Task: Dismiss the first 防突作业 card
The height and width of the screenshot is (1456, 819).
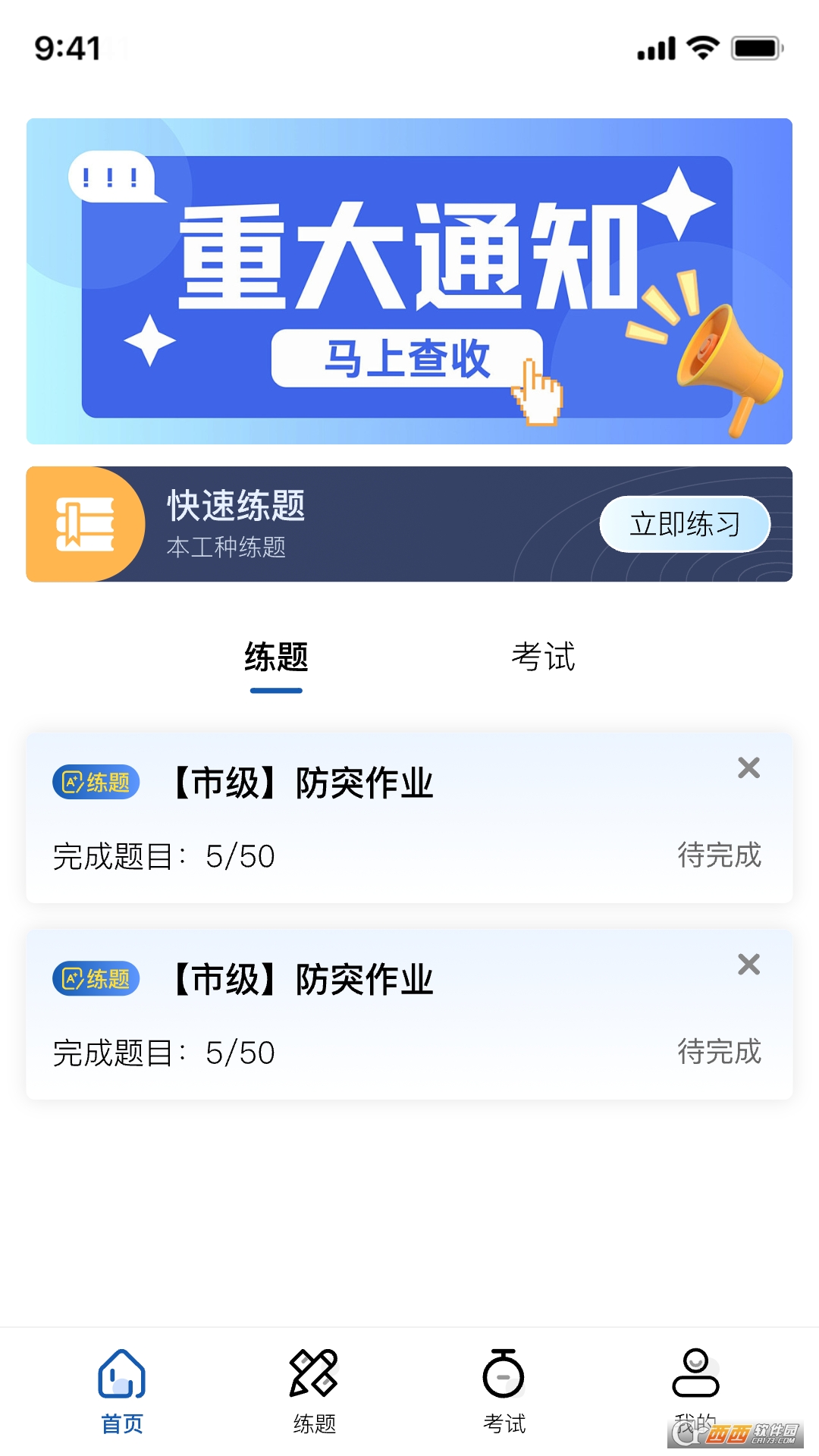Action: [x=748, y=768]
